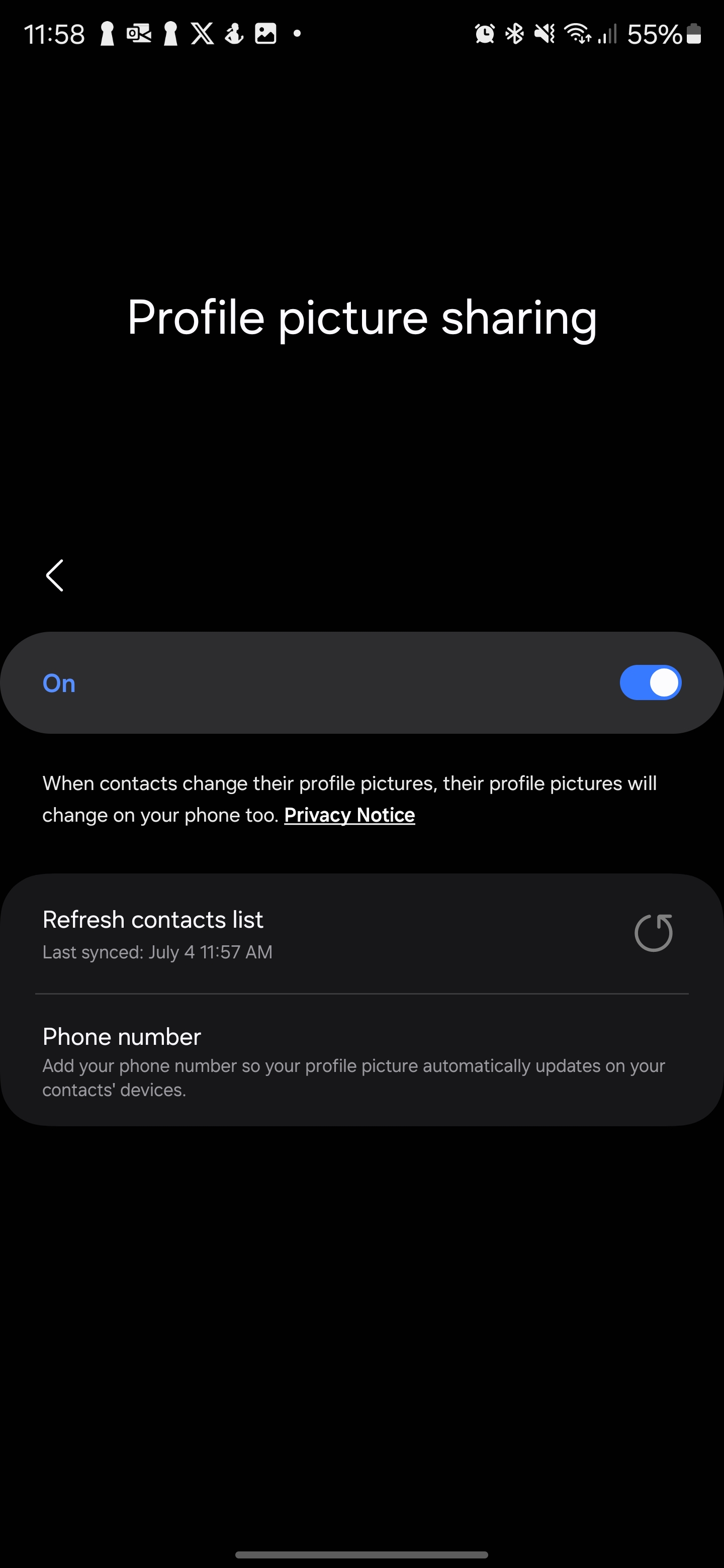Tap the Last synced timestamp text

[157, 951]
